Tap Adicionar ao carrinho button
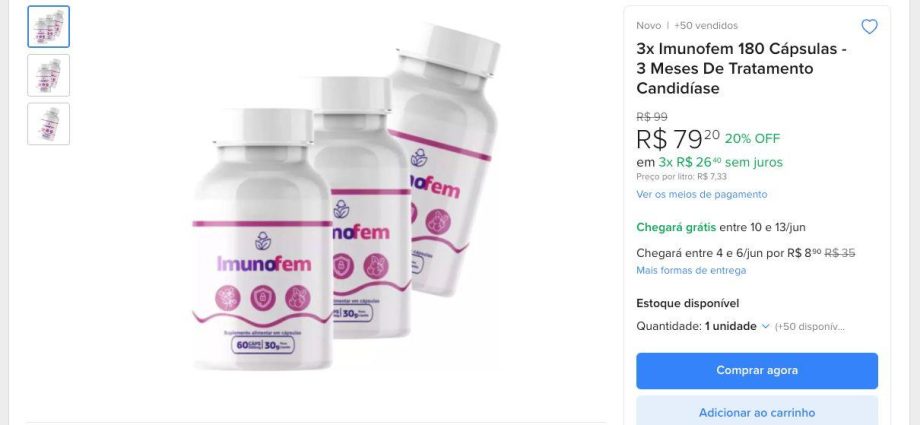This screenshot has width=920, height=425. (x=756, y=411)
